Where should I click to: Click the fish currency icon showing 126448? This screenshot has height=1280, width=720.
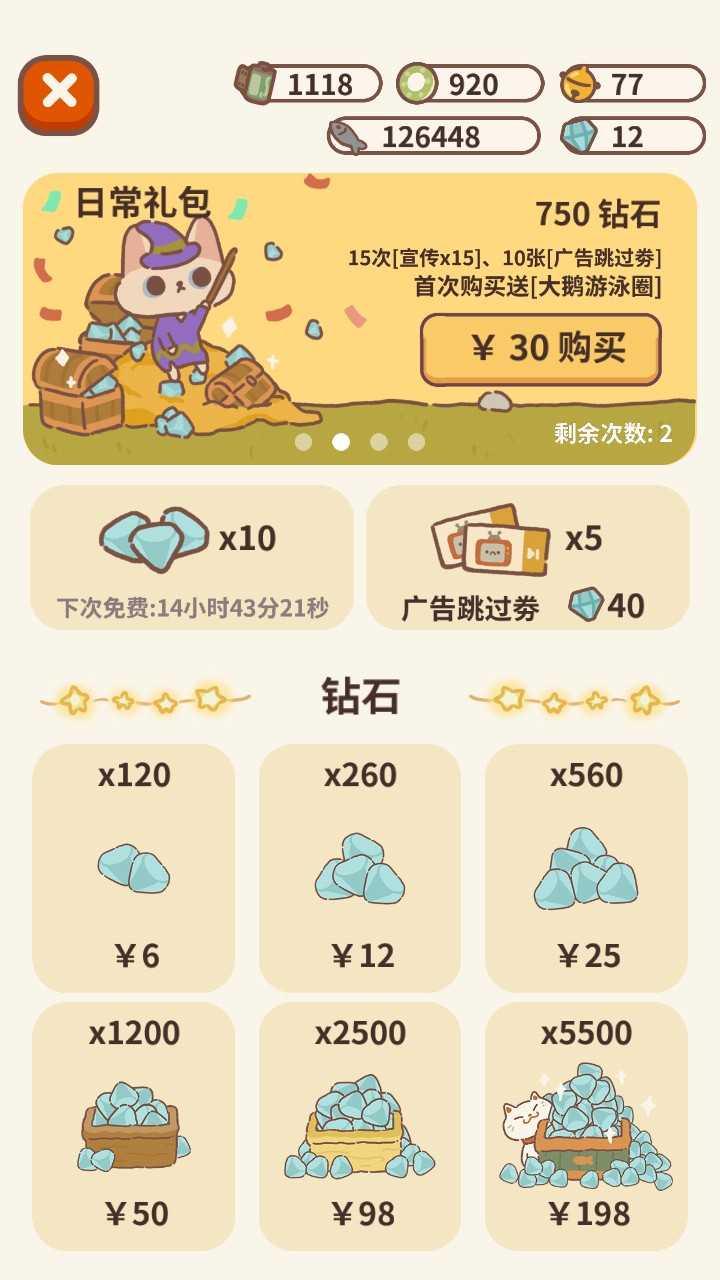click(350, 137)
